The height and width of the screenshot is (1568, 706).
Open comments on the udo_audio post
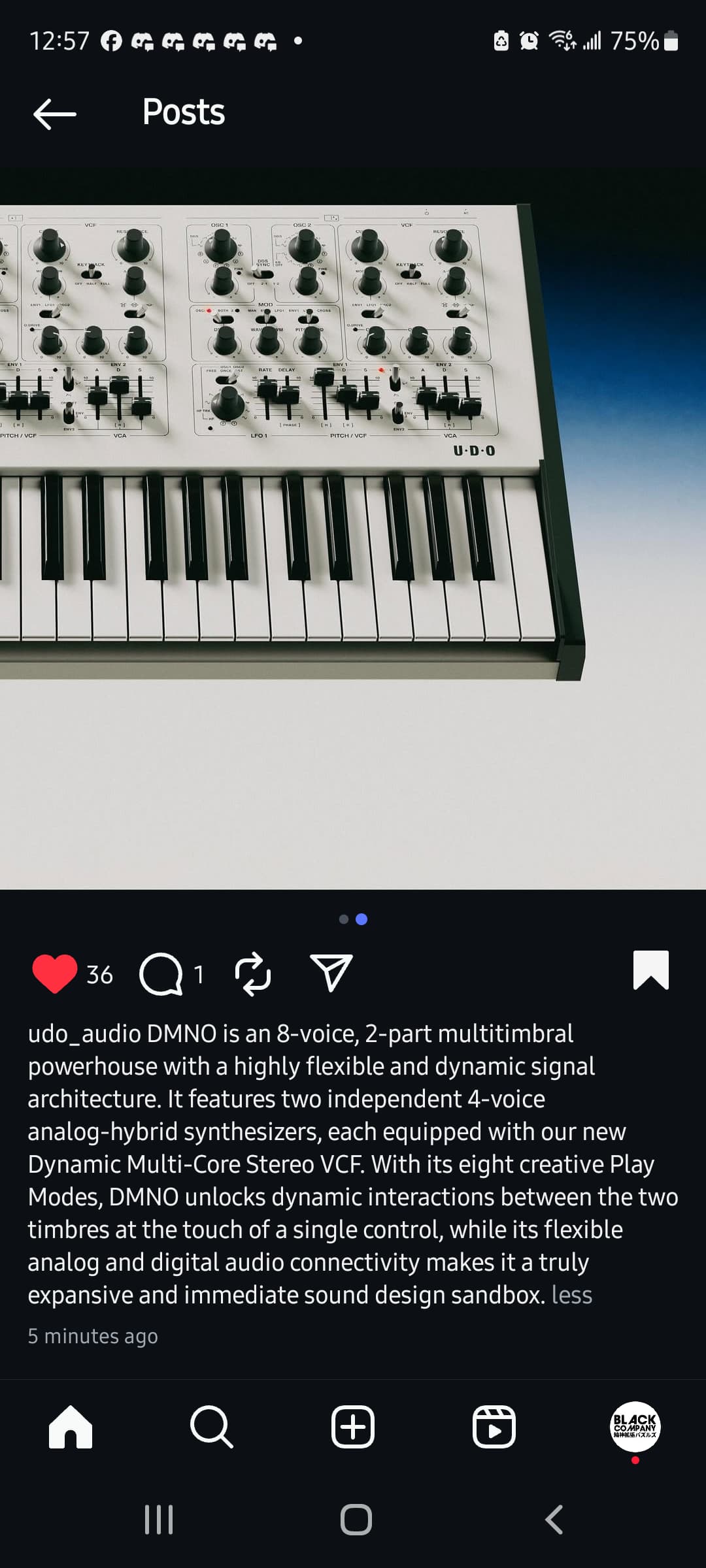pos(161,973)
